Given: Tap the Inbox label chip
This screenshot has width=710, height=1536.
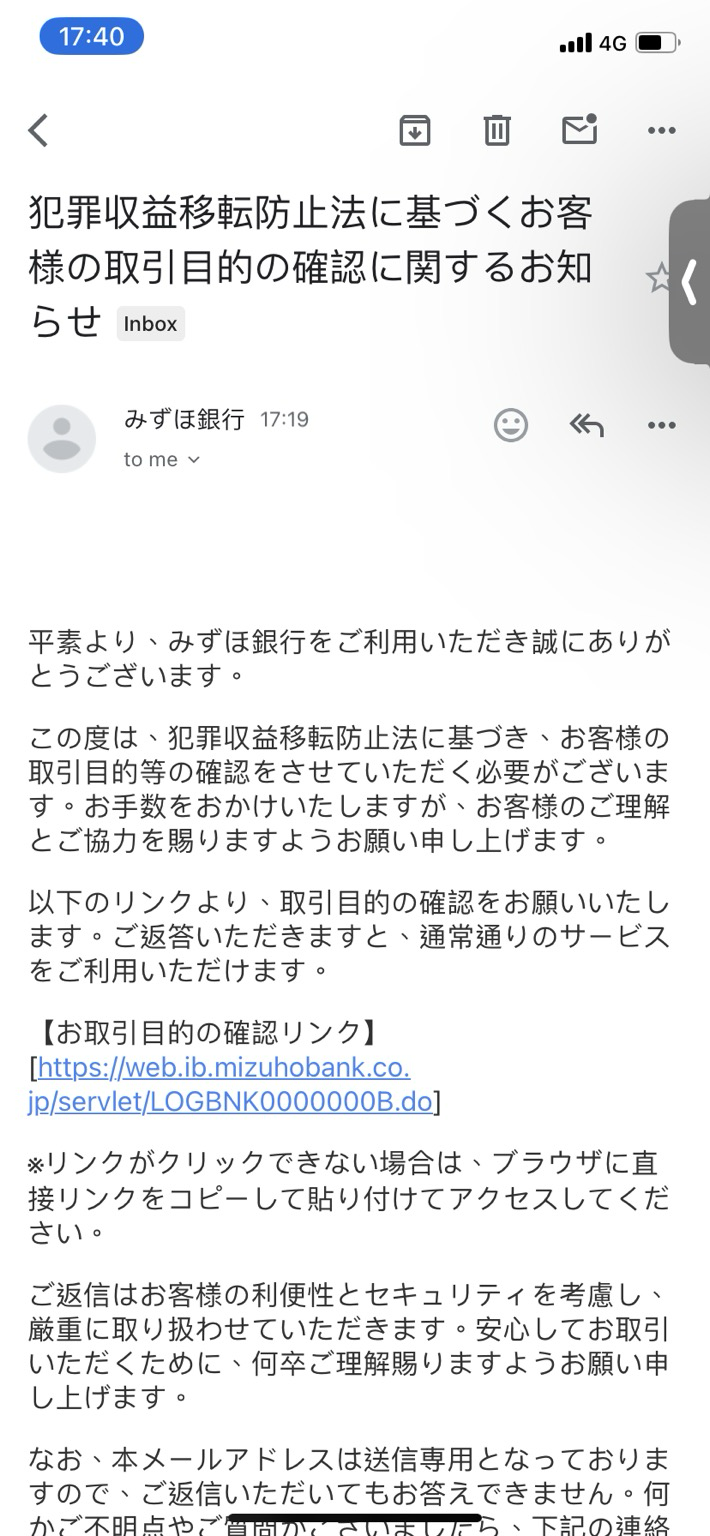Looking at the screenshot, I should 150,324.
